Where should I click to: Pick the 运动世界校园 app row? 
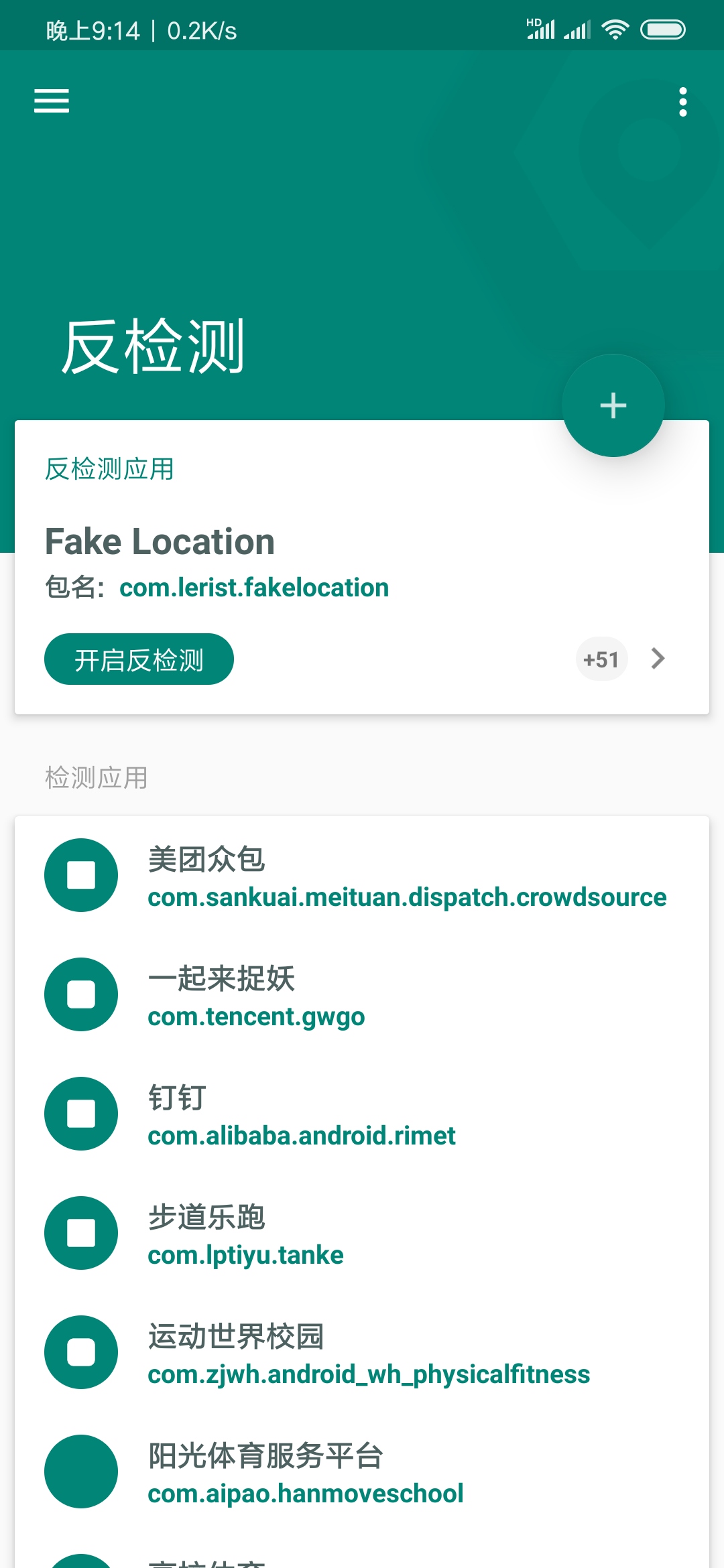(x=362, y=1353)
